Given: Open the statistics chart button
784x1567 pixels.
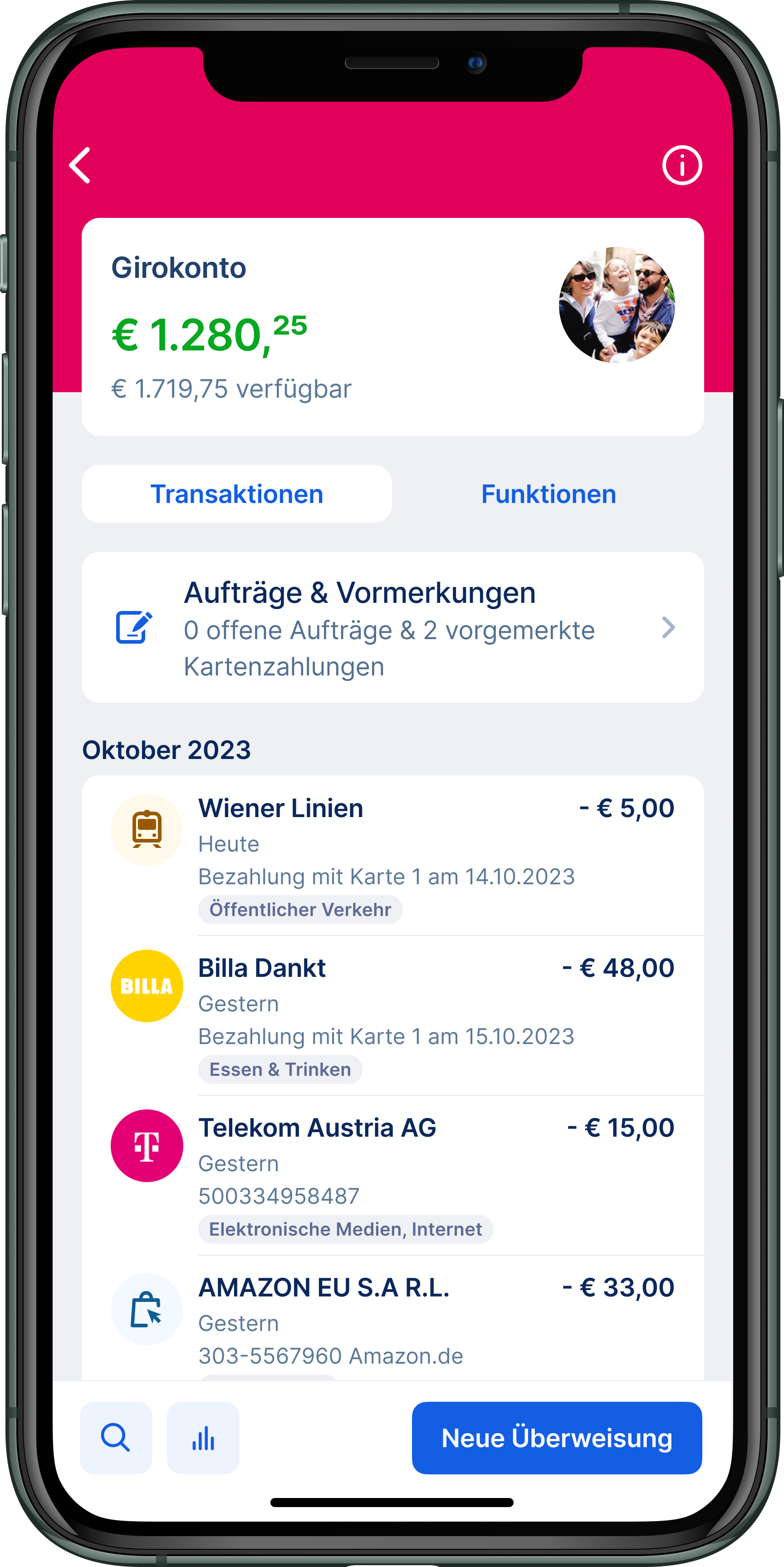Looking at the screenshot, I should (203, 1438).
